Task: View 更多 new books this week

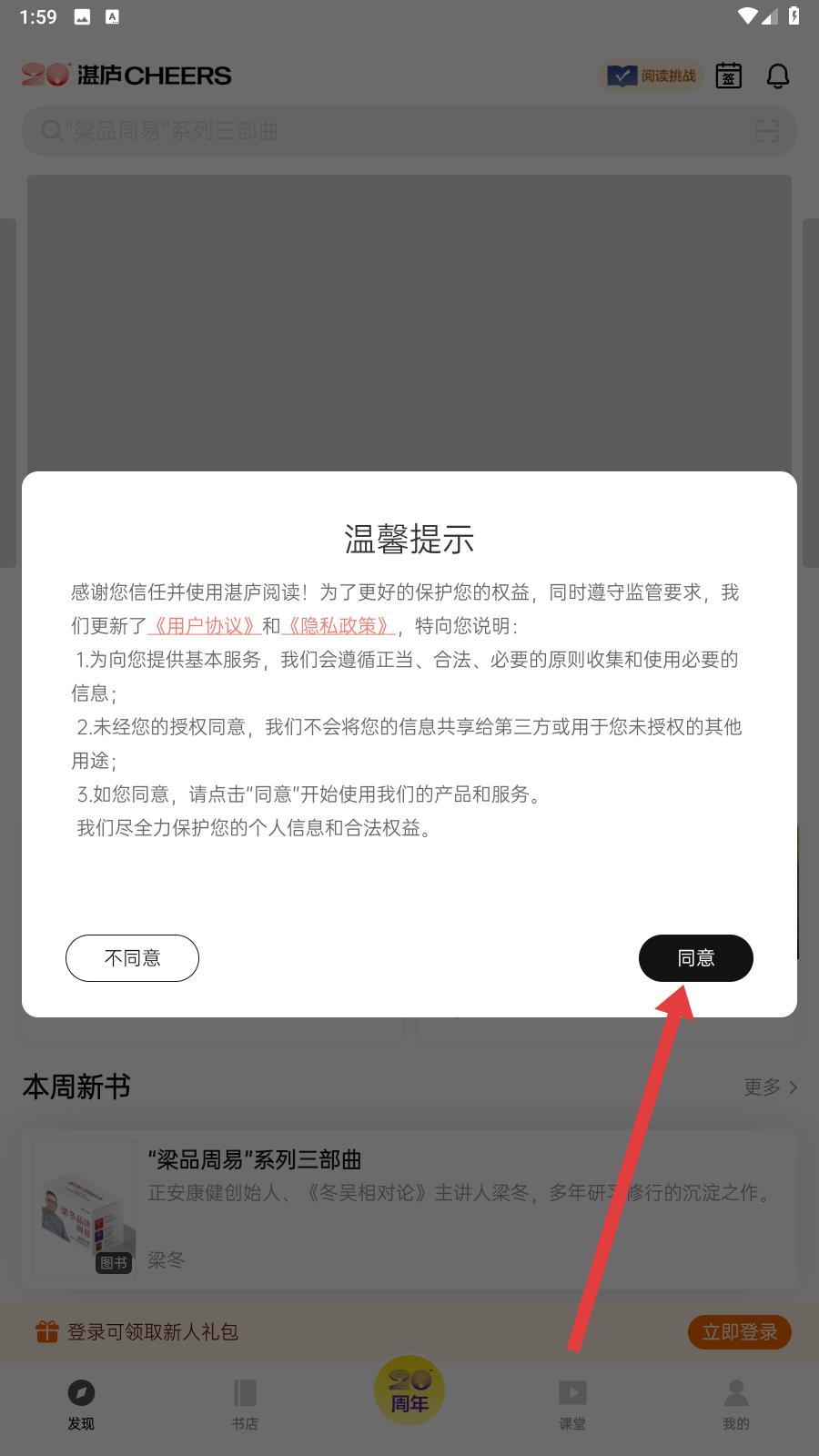Action: (x=771, y=1087)
